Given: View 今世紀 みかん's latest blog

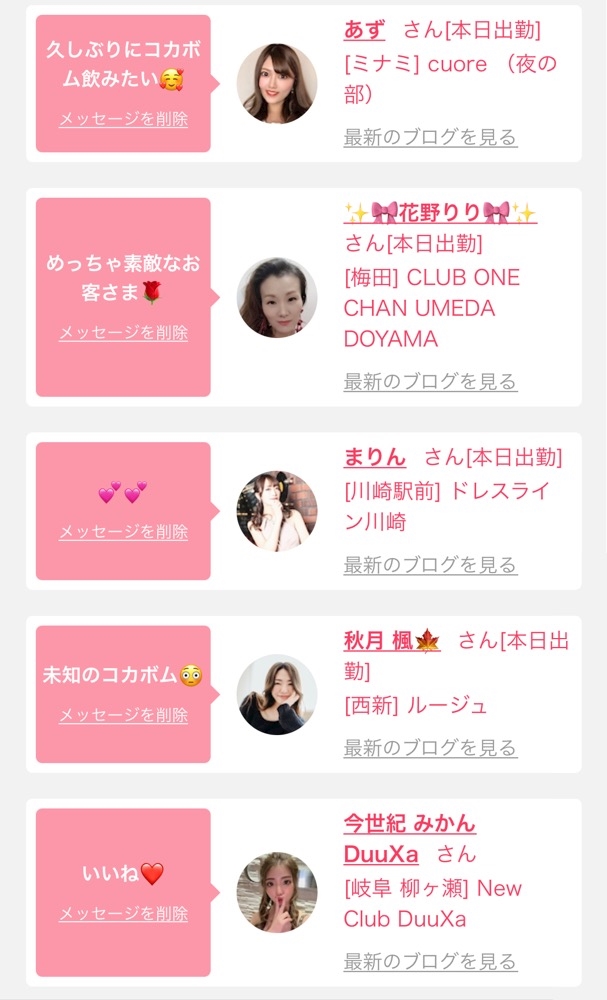Looking at the screenshot, I should point(430,961).
